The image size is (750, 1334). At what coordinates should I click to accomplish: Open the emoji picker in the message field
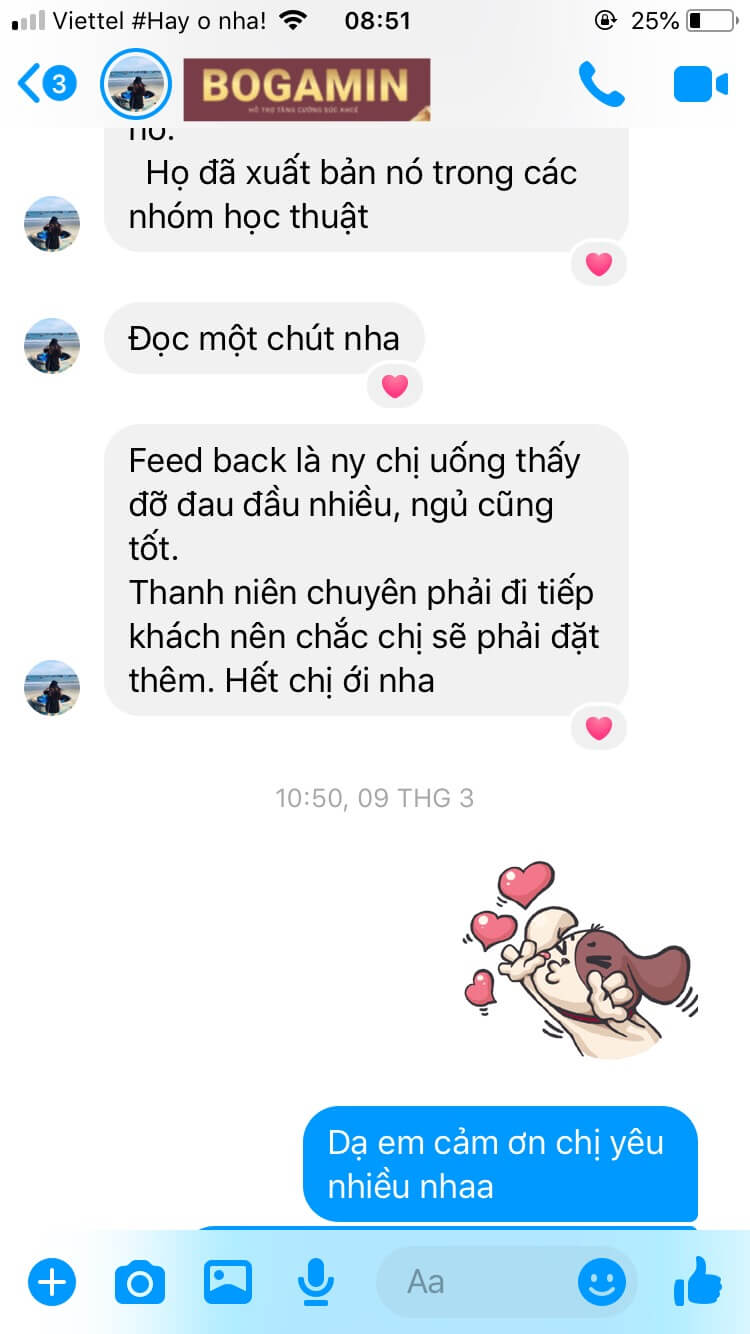tap(602, 1281)
